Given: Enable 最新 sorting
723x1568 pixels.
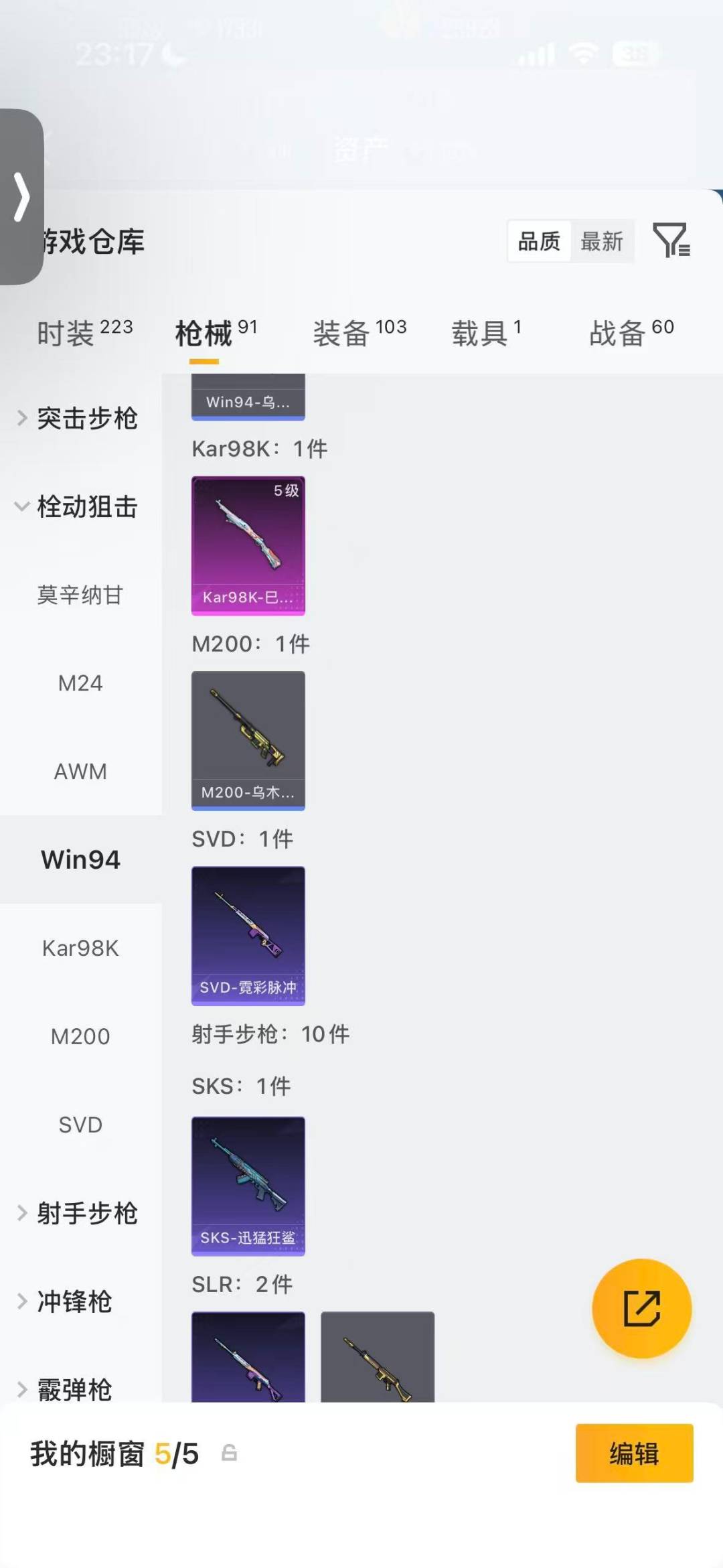Looking at the screenshot, I should (602, 241).
